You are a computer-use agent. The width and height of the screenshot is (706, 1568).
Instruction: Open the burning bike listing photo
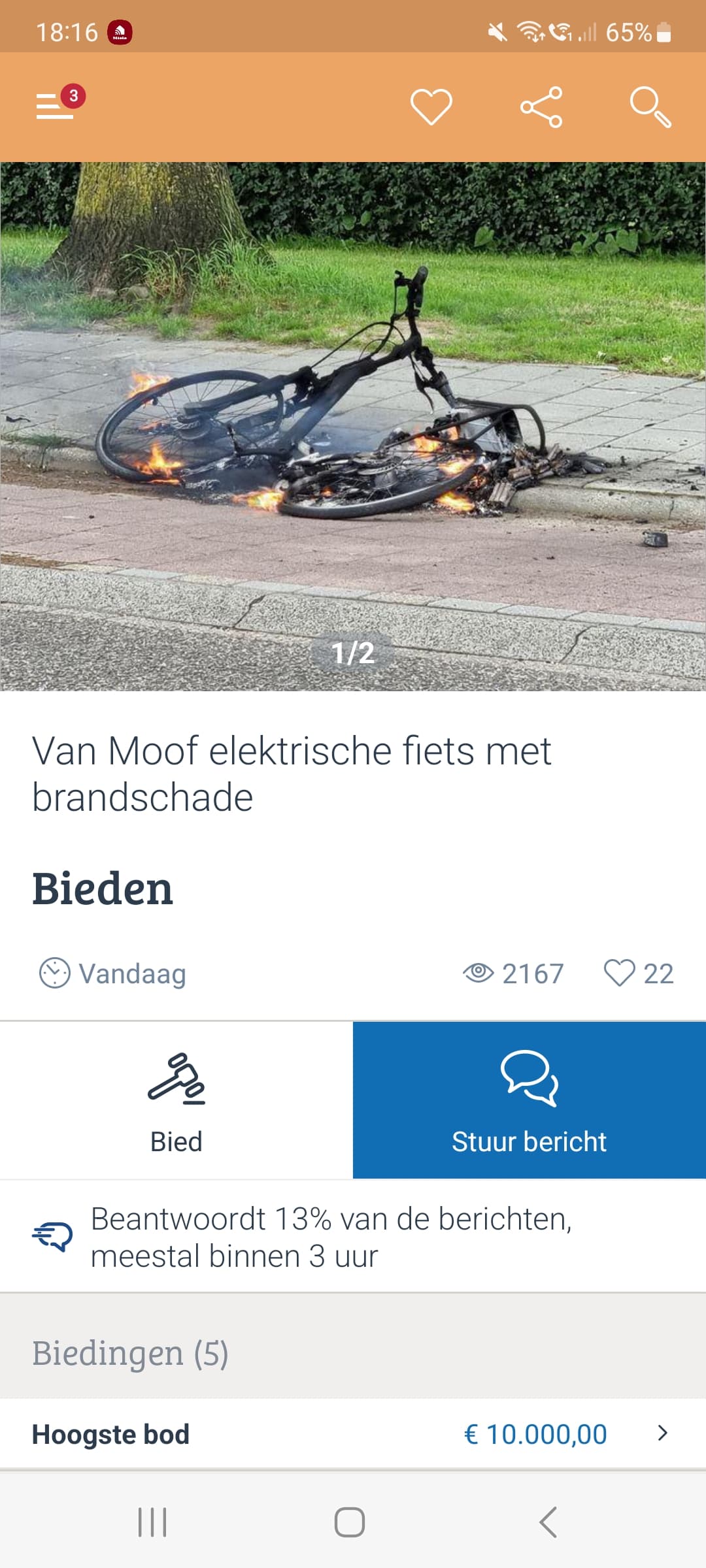353,427
